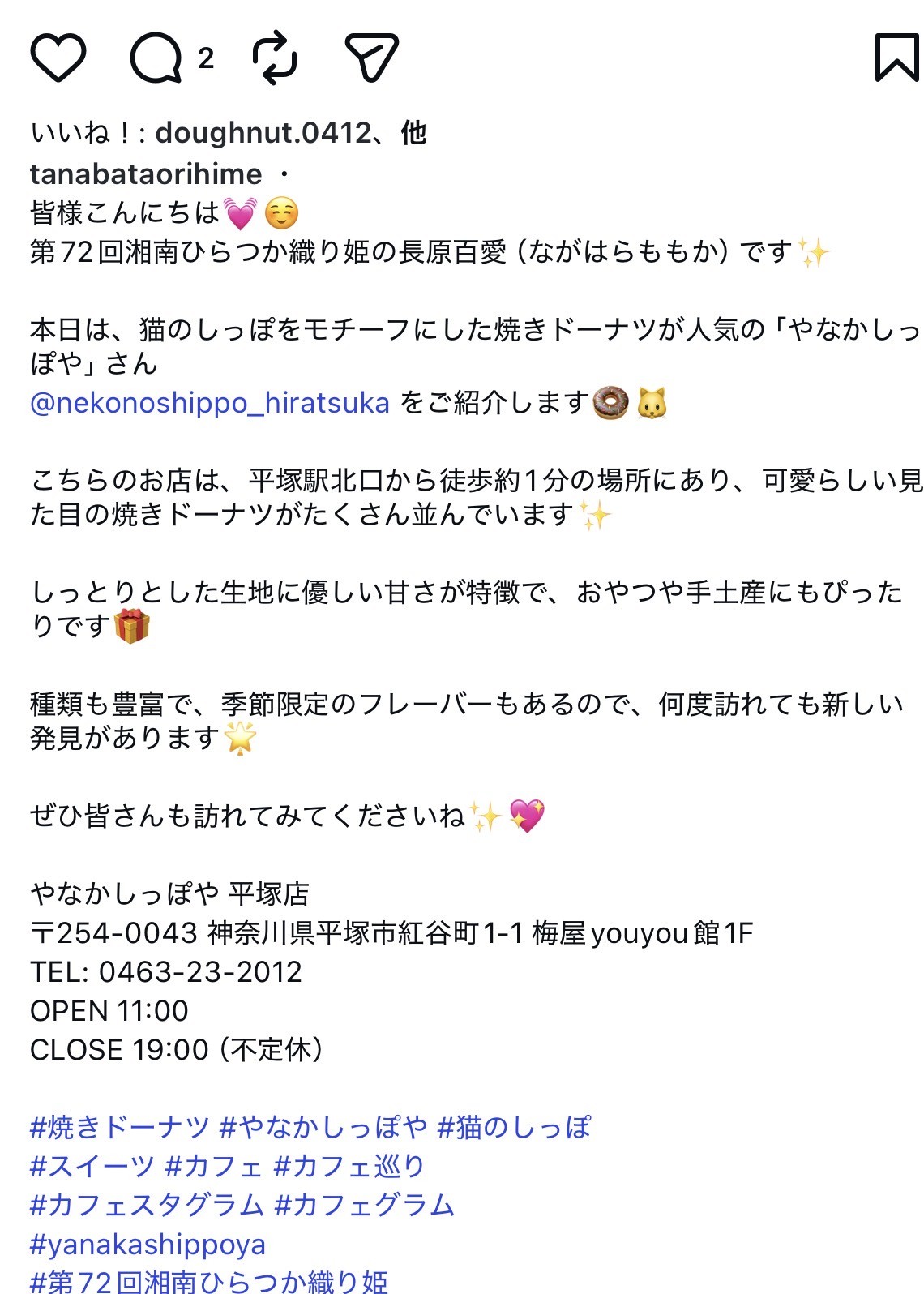The height and width of the screenshot is (1294, 924).
Task: Browse the #カフェ巡り hashtag
Action: [x=350, y=1166]
